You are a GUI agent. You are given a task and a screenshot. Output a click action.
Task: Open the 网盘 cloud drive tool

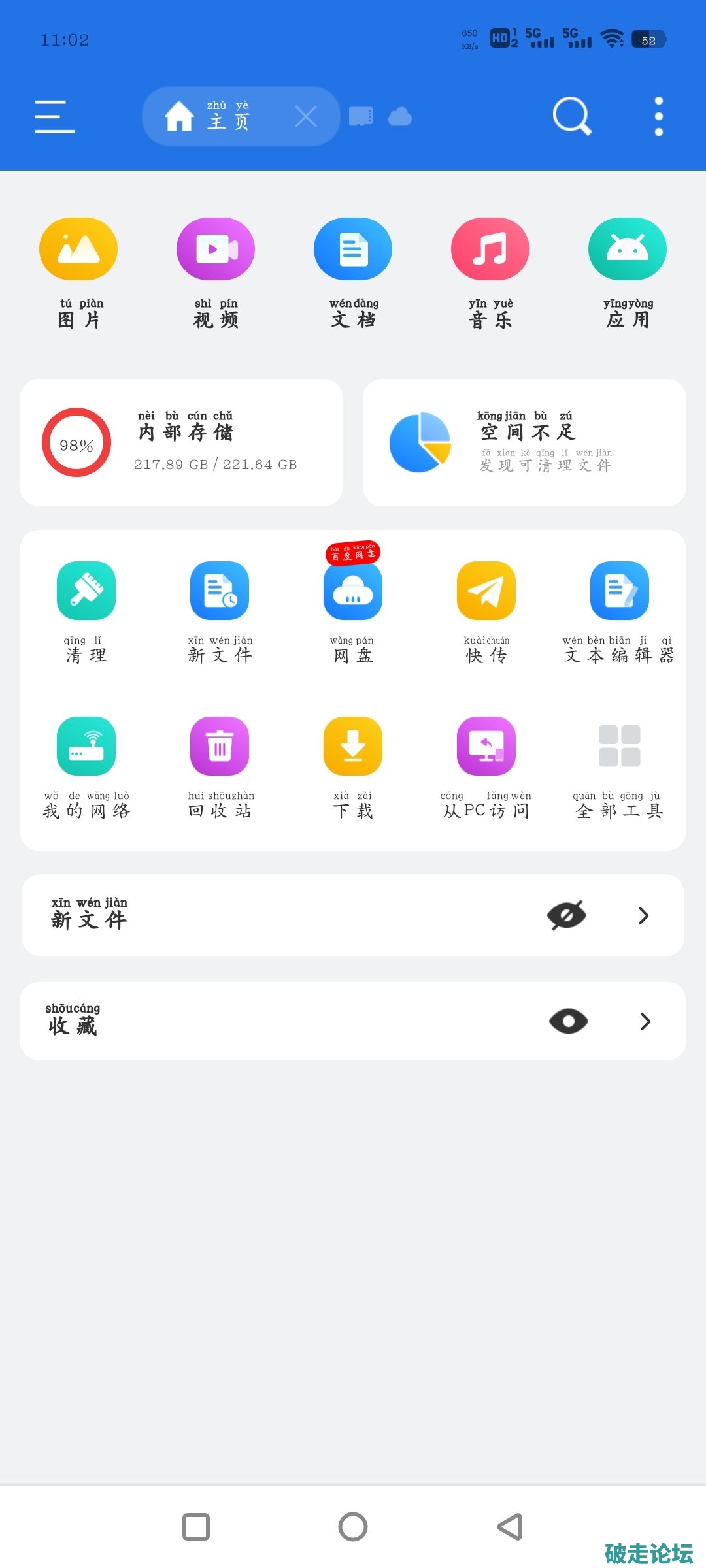click(x=353, y=612)
